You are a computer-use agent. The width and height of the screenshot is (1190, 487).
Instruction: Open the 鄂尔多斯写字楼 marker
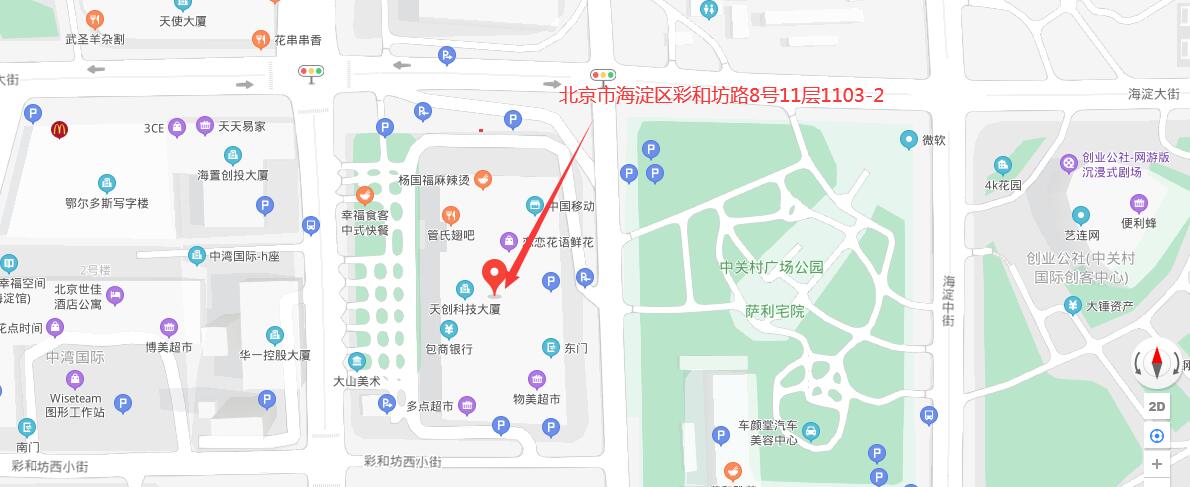(106, 184)
